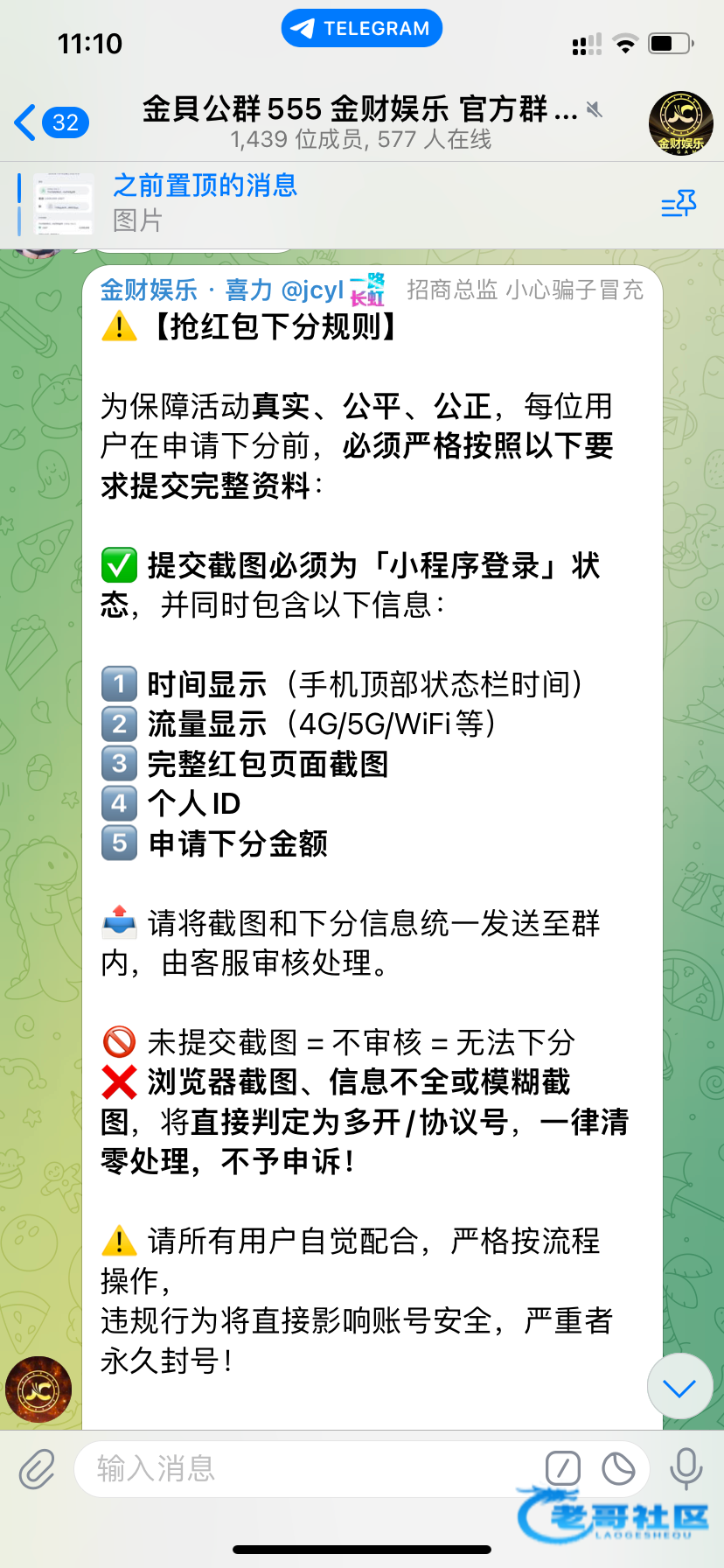The width and height of the screenshot is (724, 1568).
Task: Open the sender avatar beside the message
Action: 38,1389
